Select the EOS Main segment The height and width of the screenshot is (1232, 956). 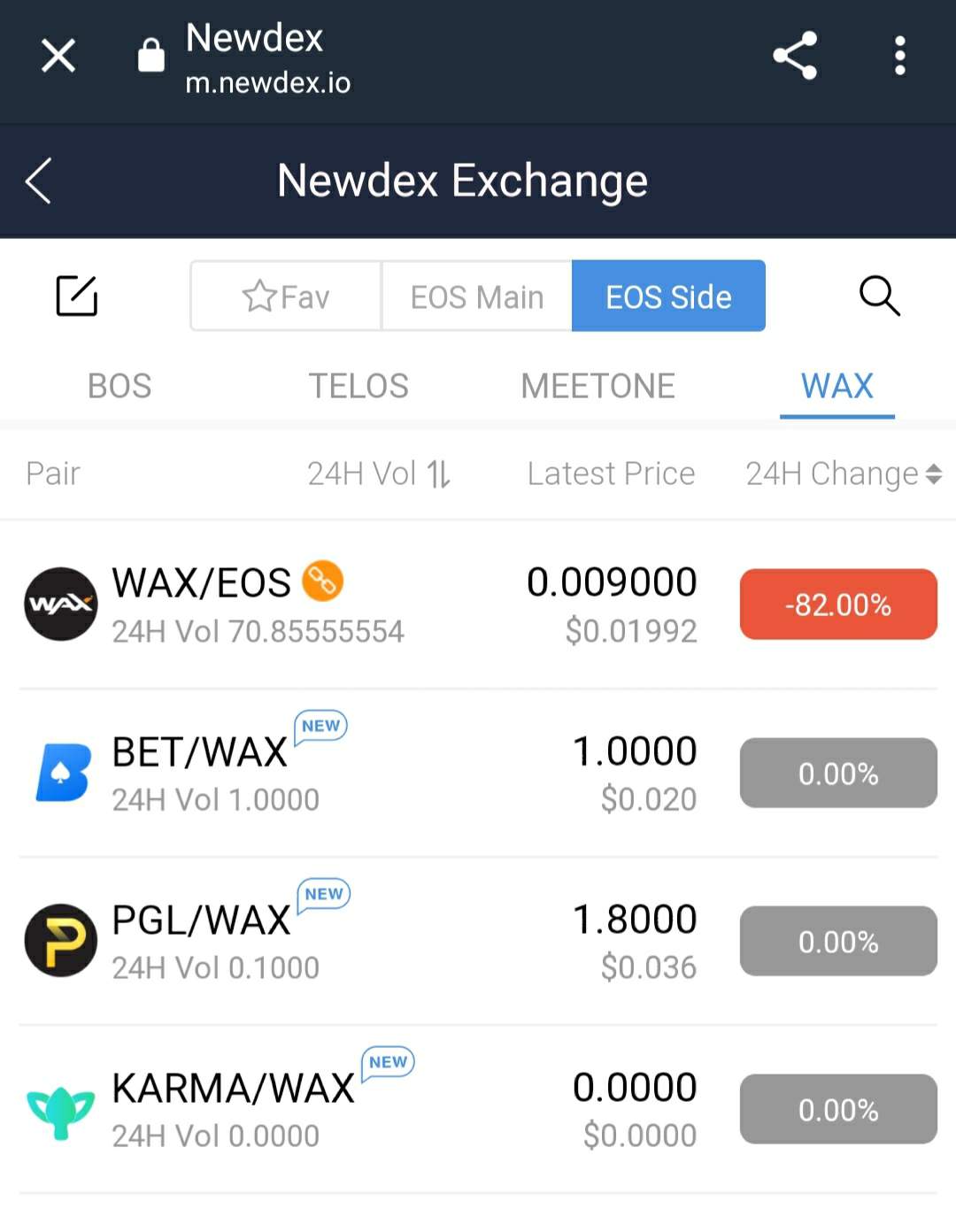pyautogui.click(x=477, y=296)
